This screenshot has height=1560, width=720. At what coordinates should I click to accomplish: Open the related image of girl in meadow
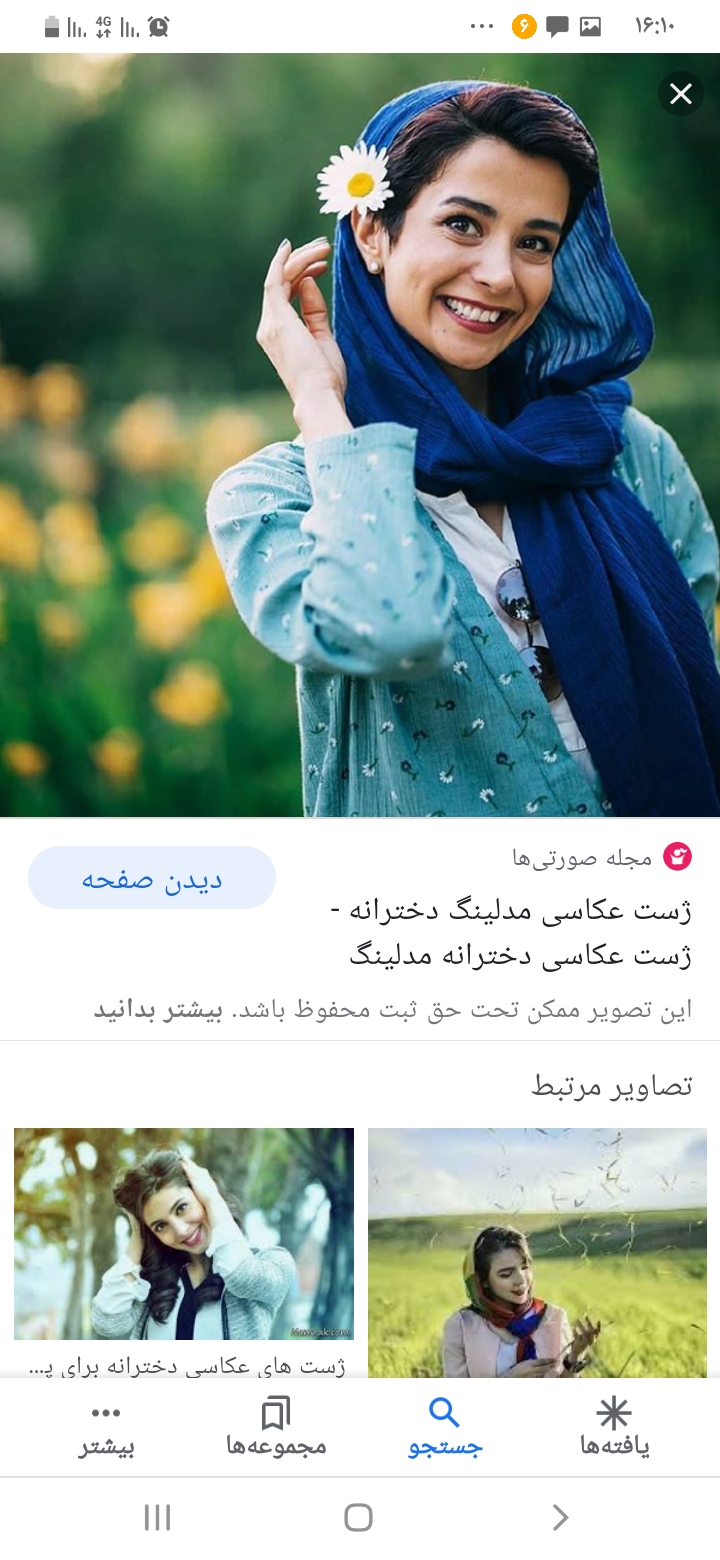click(x=537, y=1252)
